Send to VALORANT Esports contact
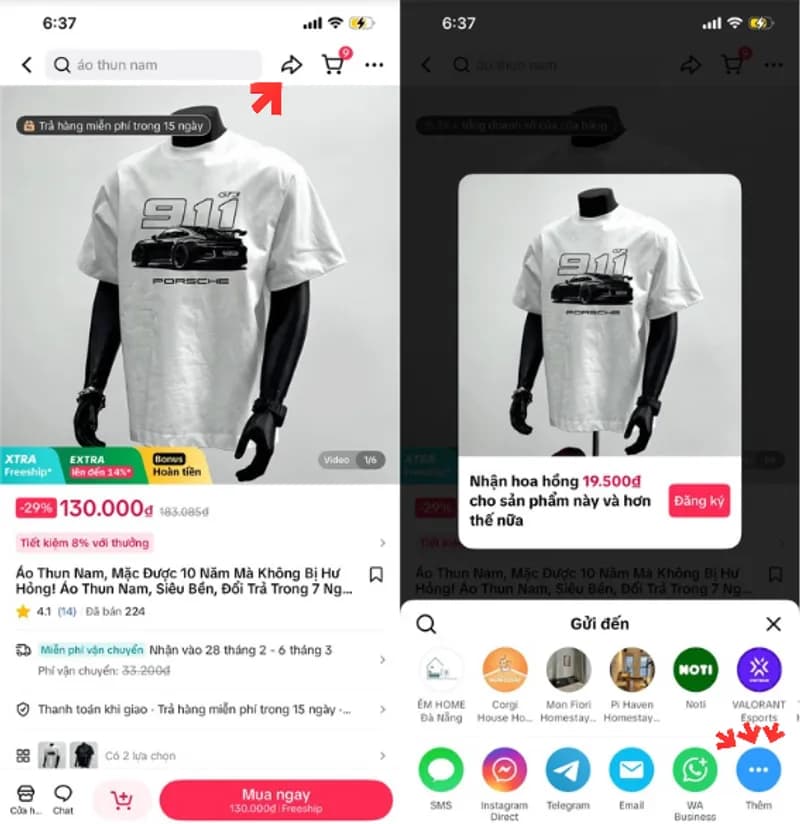Screen dimensions: 800x824 point(759,672)
